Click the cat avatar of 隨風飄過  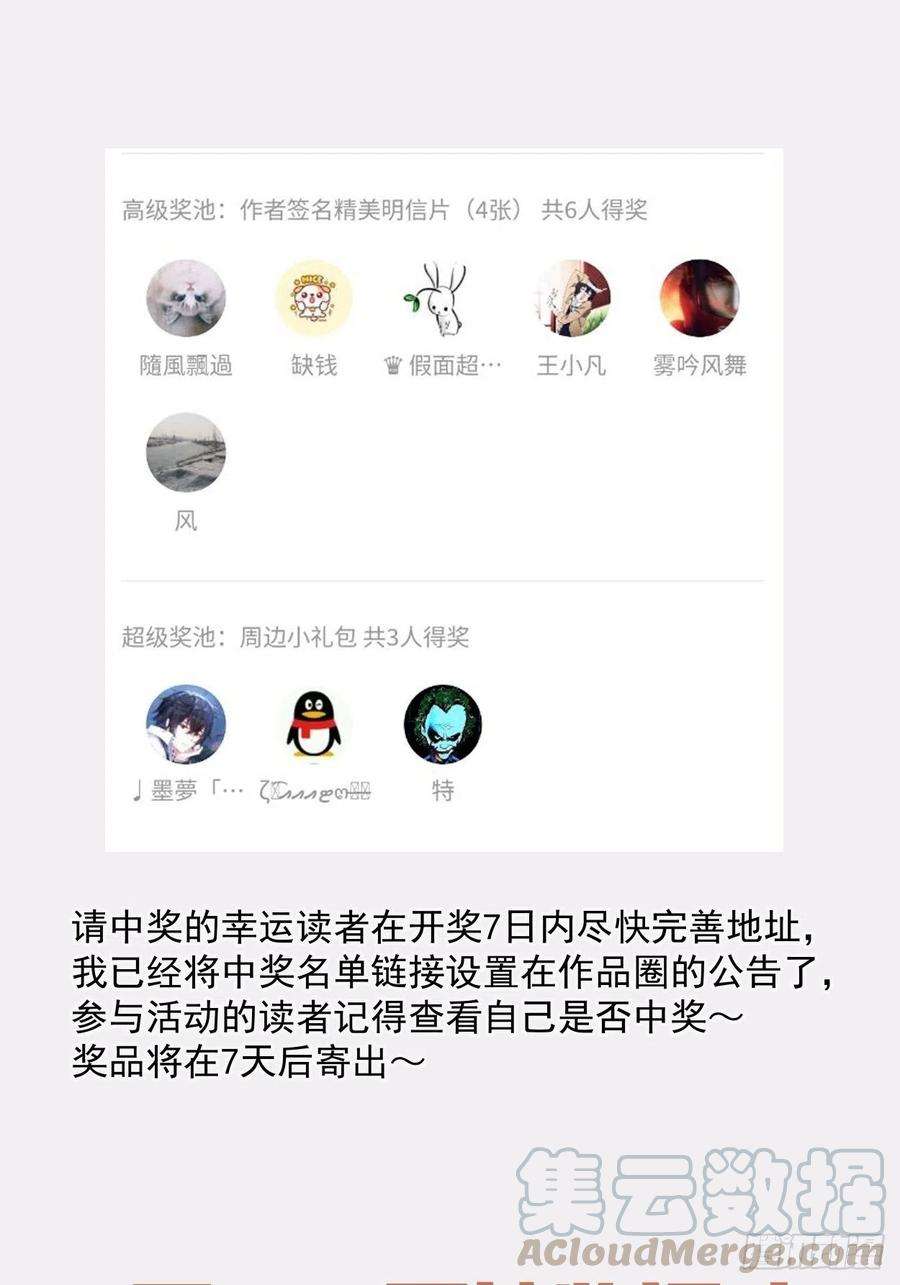(x=185, y=299)
